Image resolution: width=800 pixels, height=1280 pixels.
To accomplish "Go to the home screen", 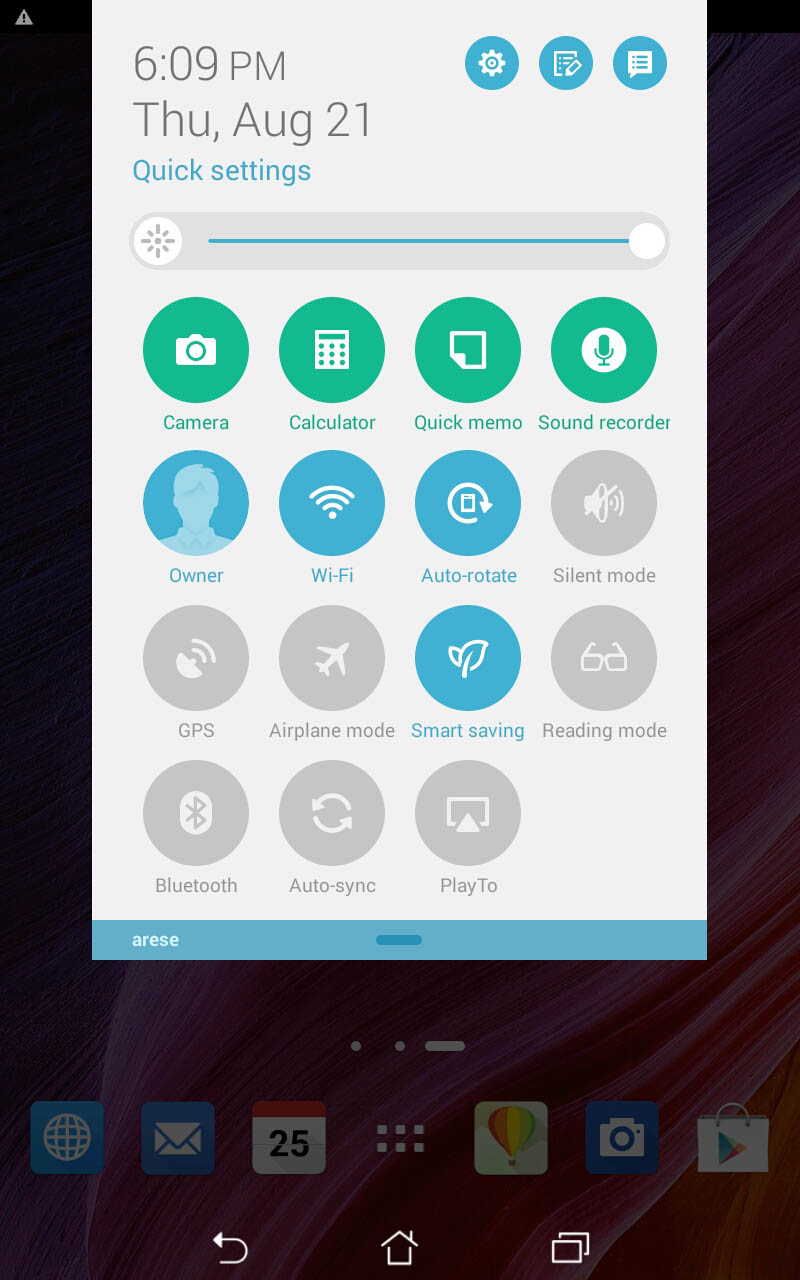I will tap(399, 1247).
